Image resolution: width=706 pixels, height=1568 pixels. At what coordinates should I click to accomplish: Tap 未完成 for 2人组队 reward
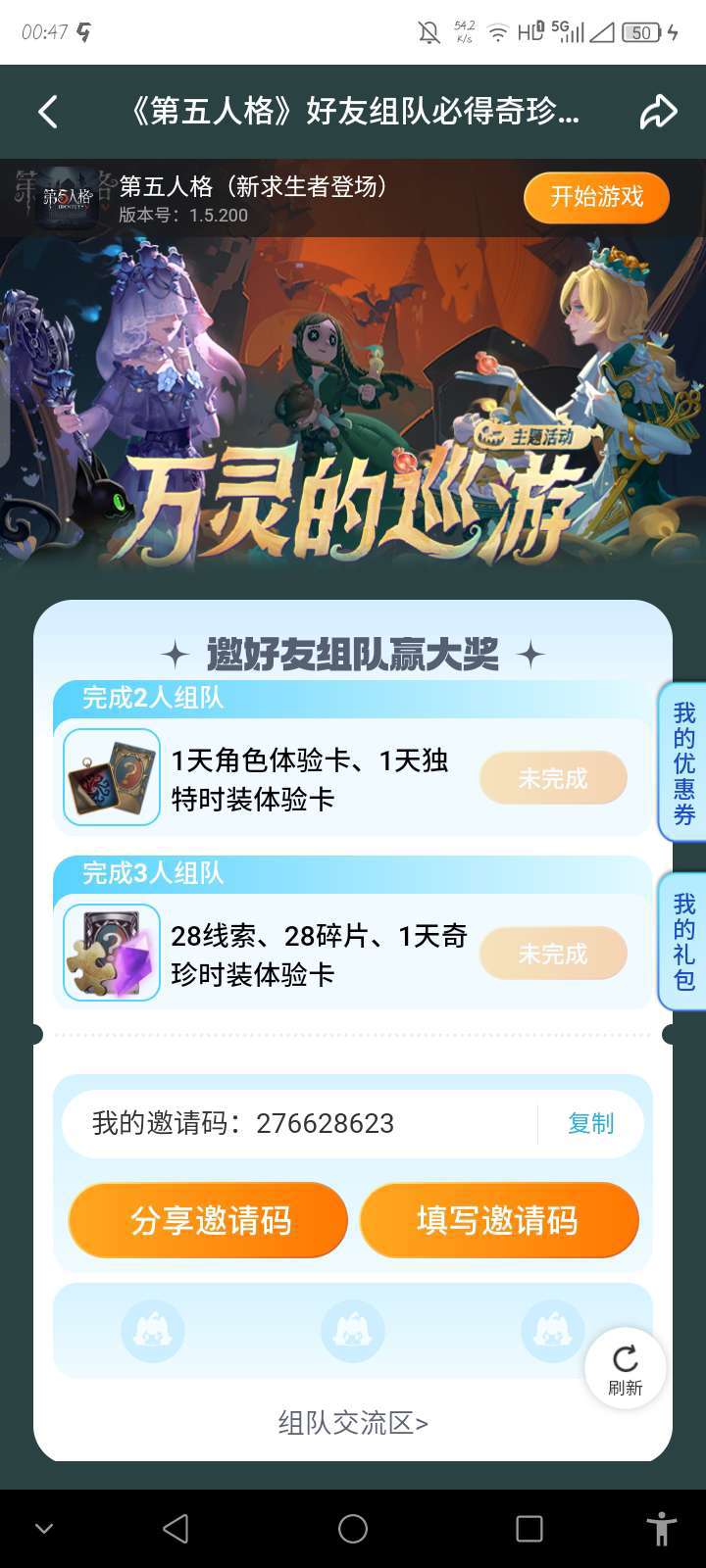[x=553, y=778]
